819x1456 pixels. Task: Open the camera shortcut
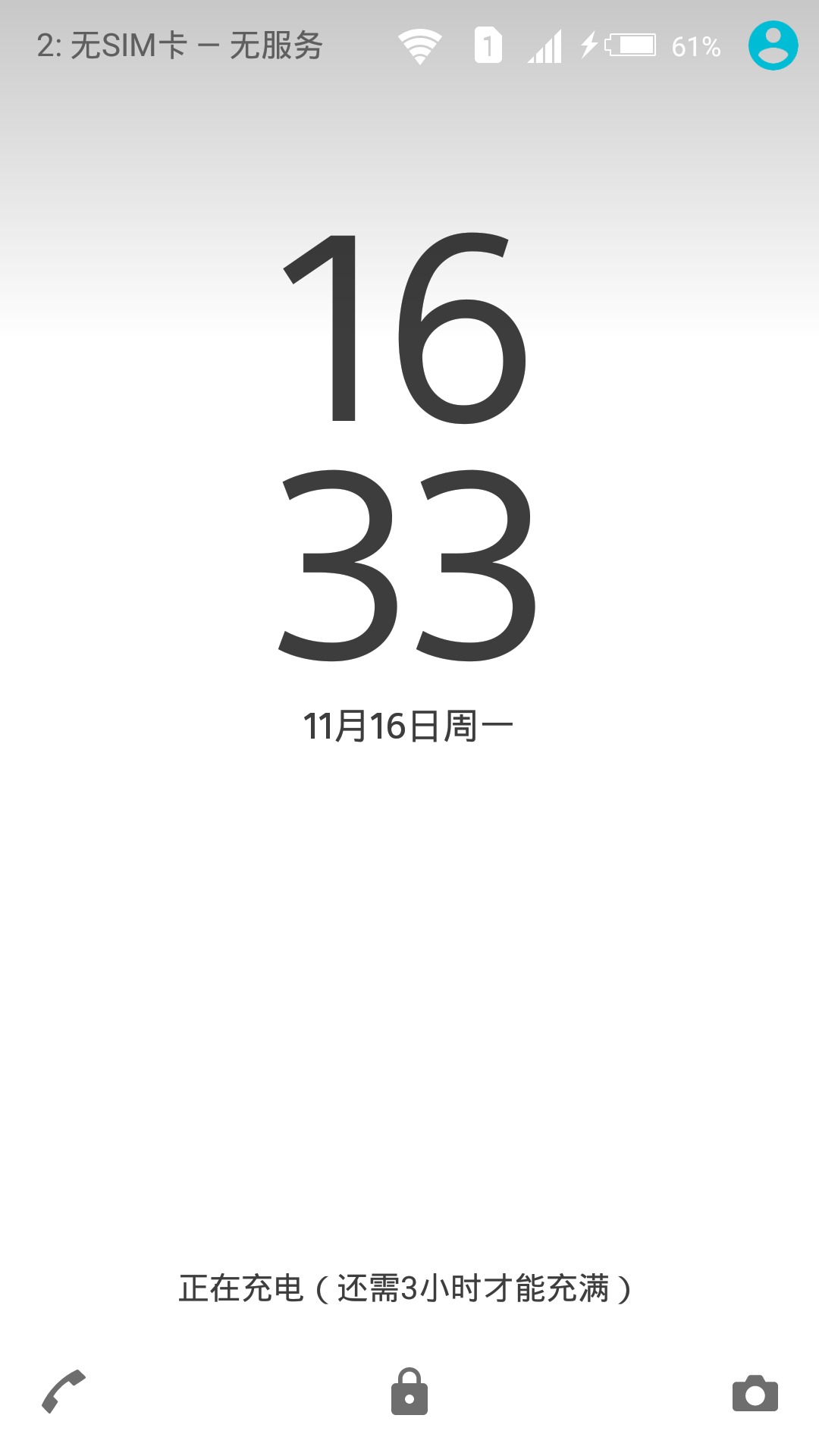(x=755, y=1393)
